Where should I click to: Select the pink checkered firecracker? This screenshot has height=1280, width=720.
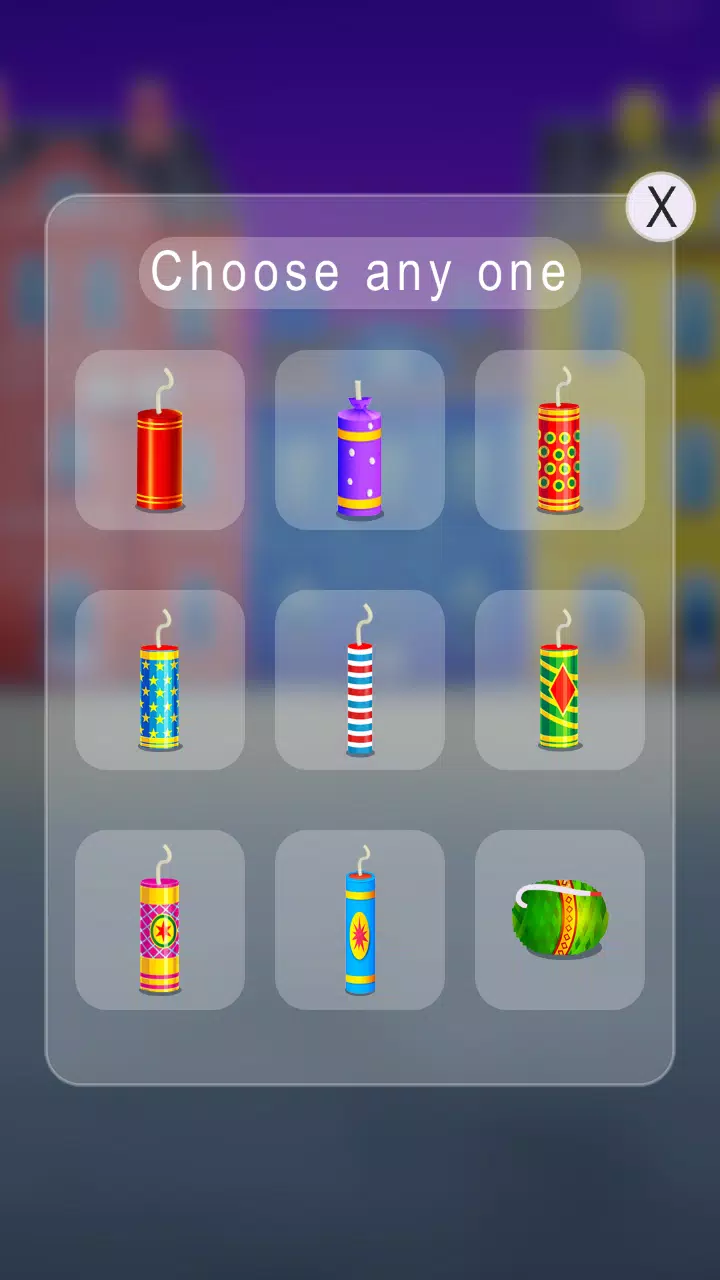(160, 922)
